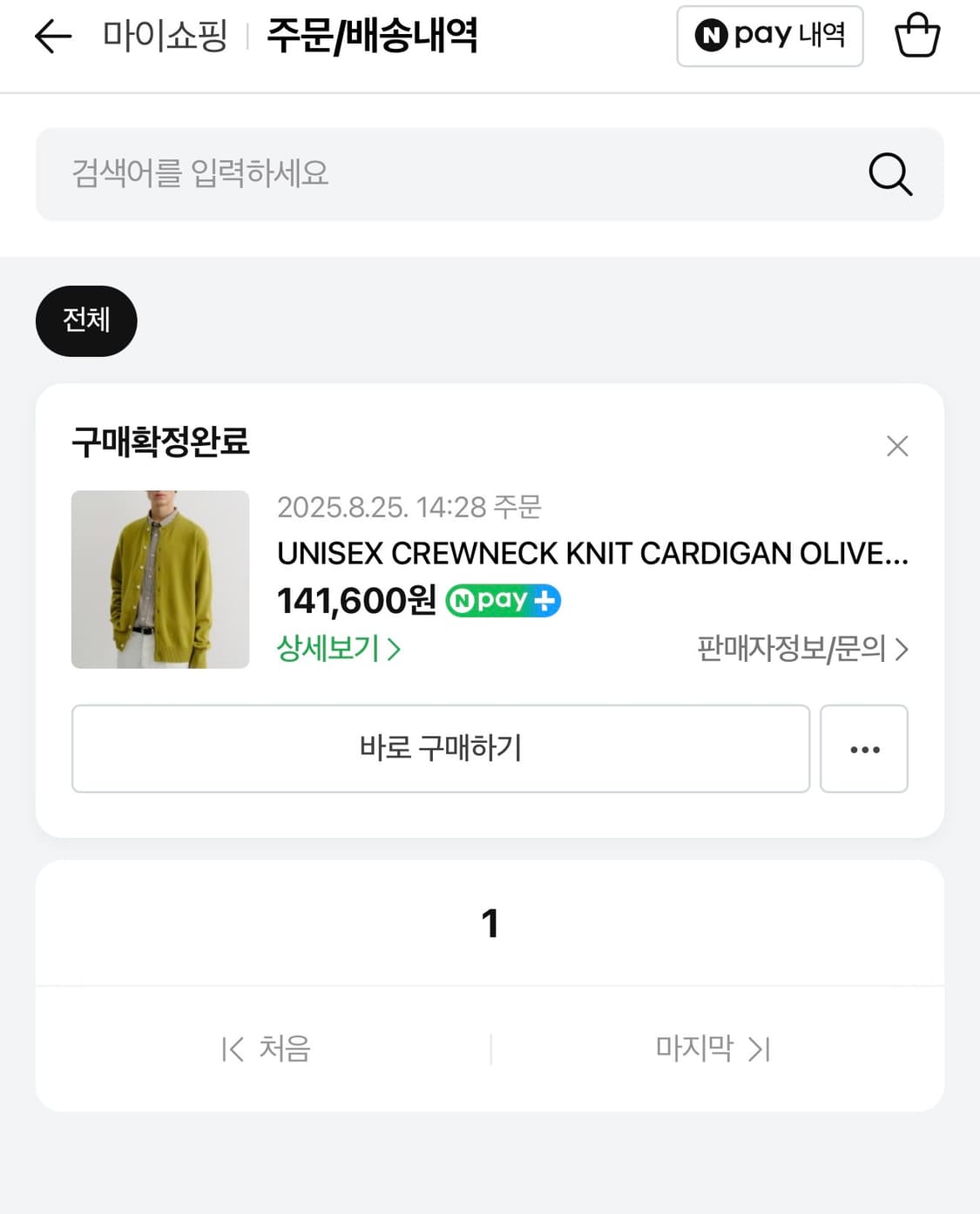
Task: Jump to first page using 처음 control
Action: [x=267, y=1049]
